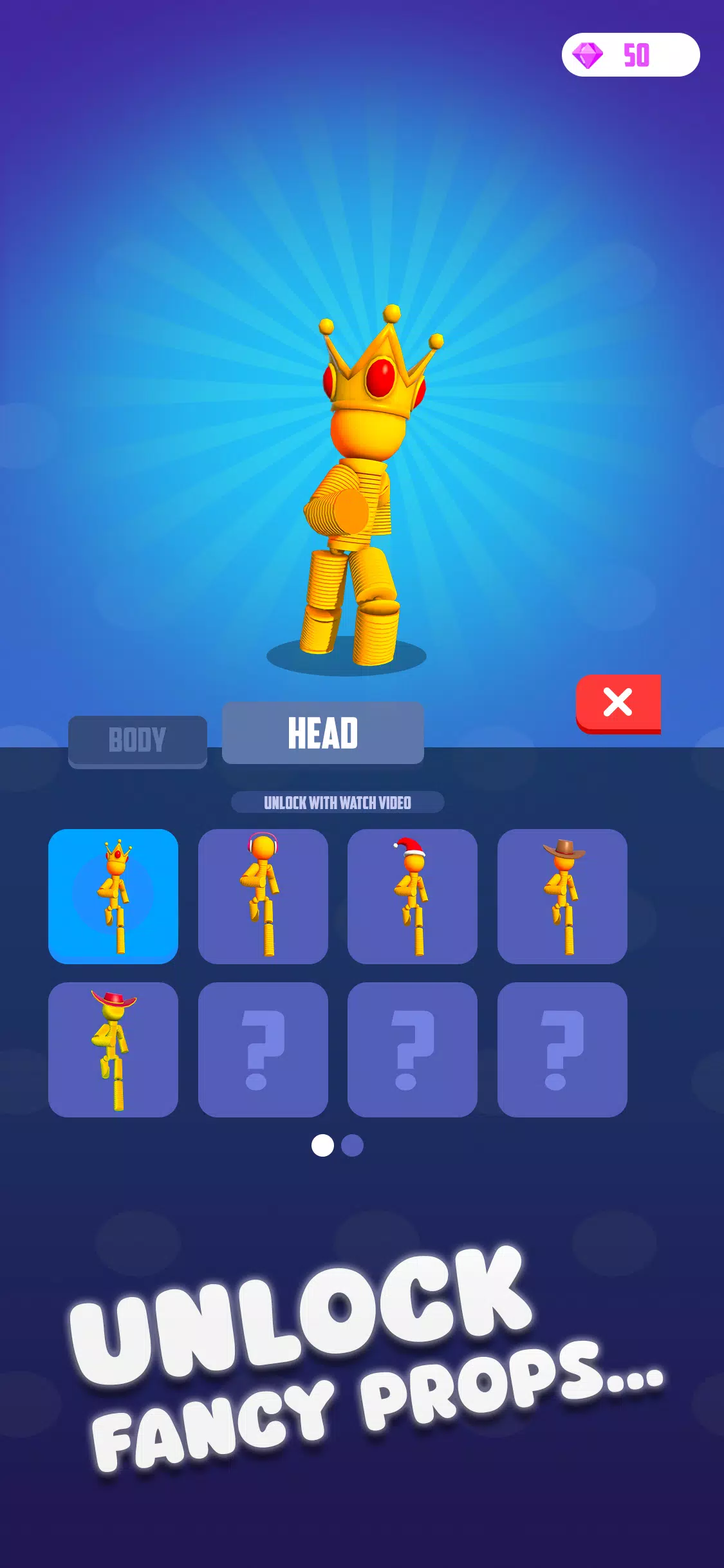Pick the Santa hat prop
The height and width of the screenshot is (1568, 724).
pyautogui.click(x=412, y=896)
